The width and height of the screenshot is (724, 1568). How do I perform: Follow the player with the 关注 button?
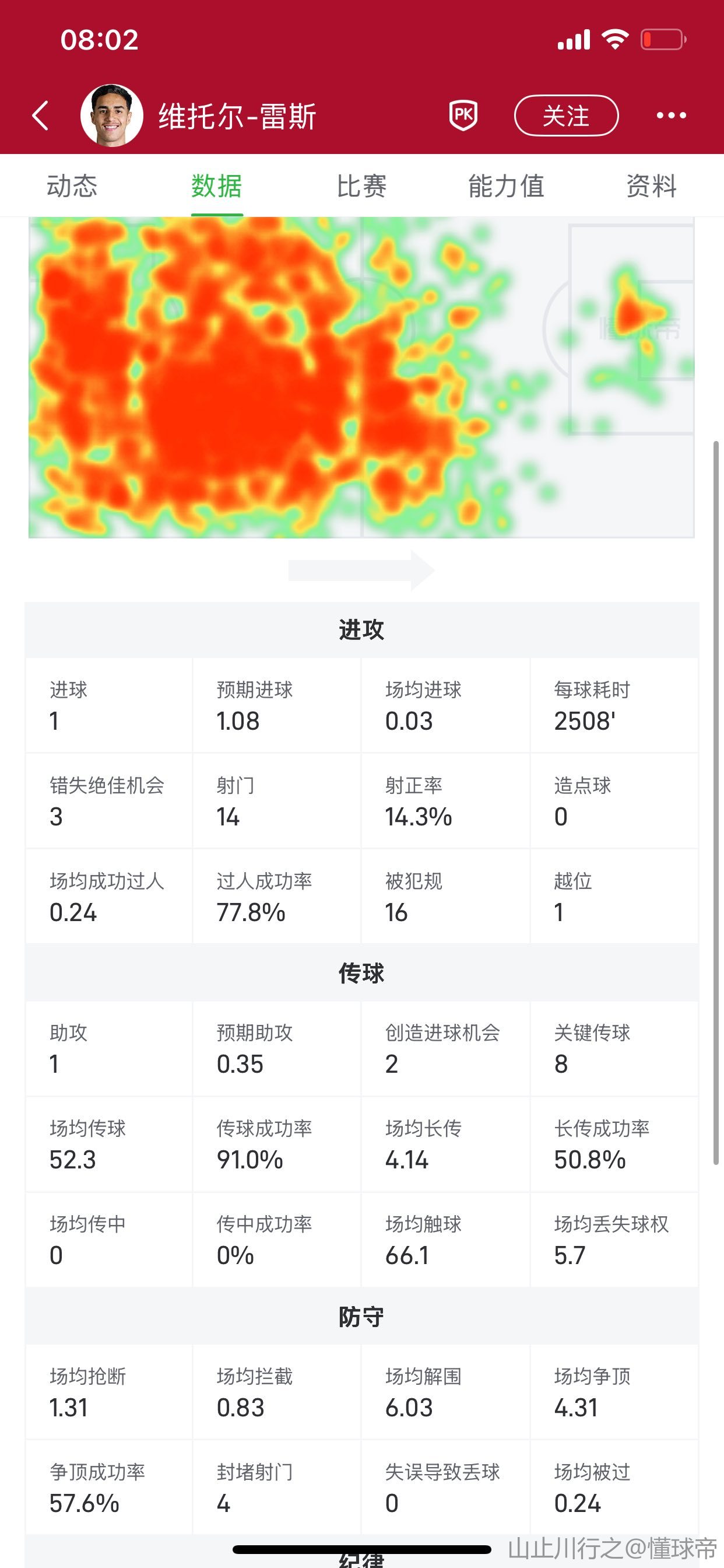(566, 116)
